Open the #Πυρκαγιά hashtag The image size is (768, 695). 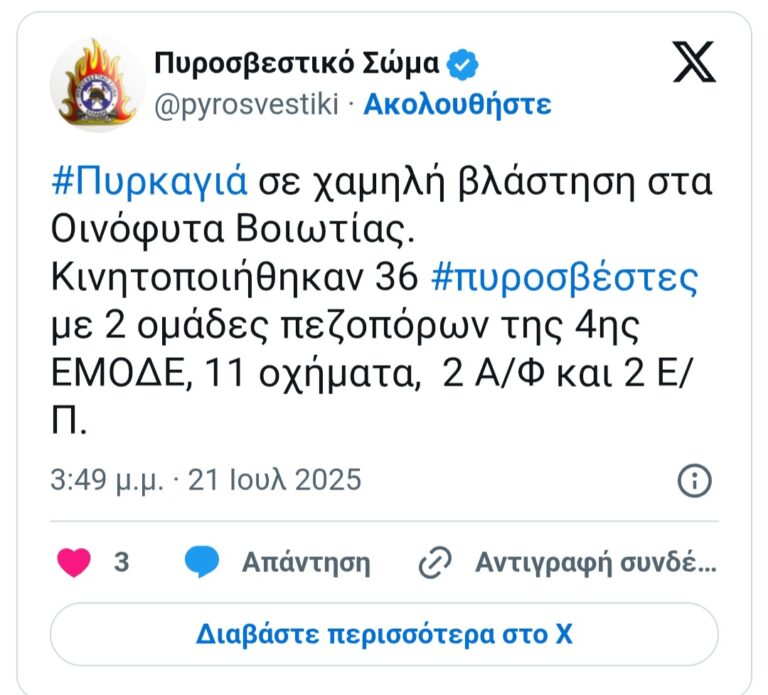pyautogui.click(x=148, y=184)
